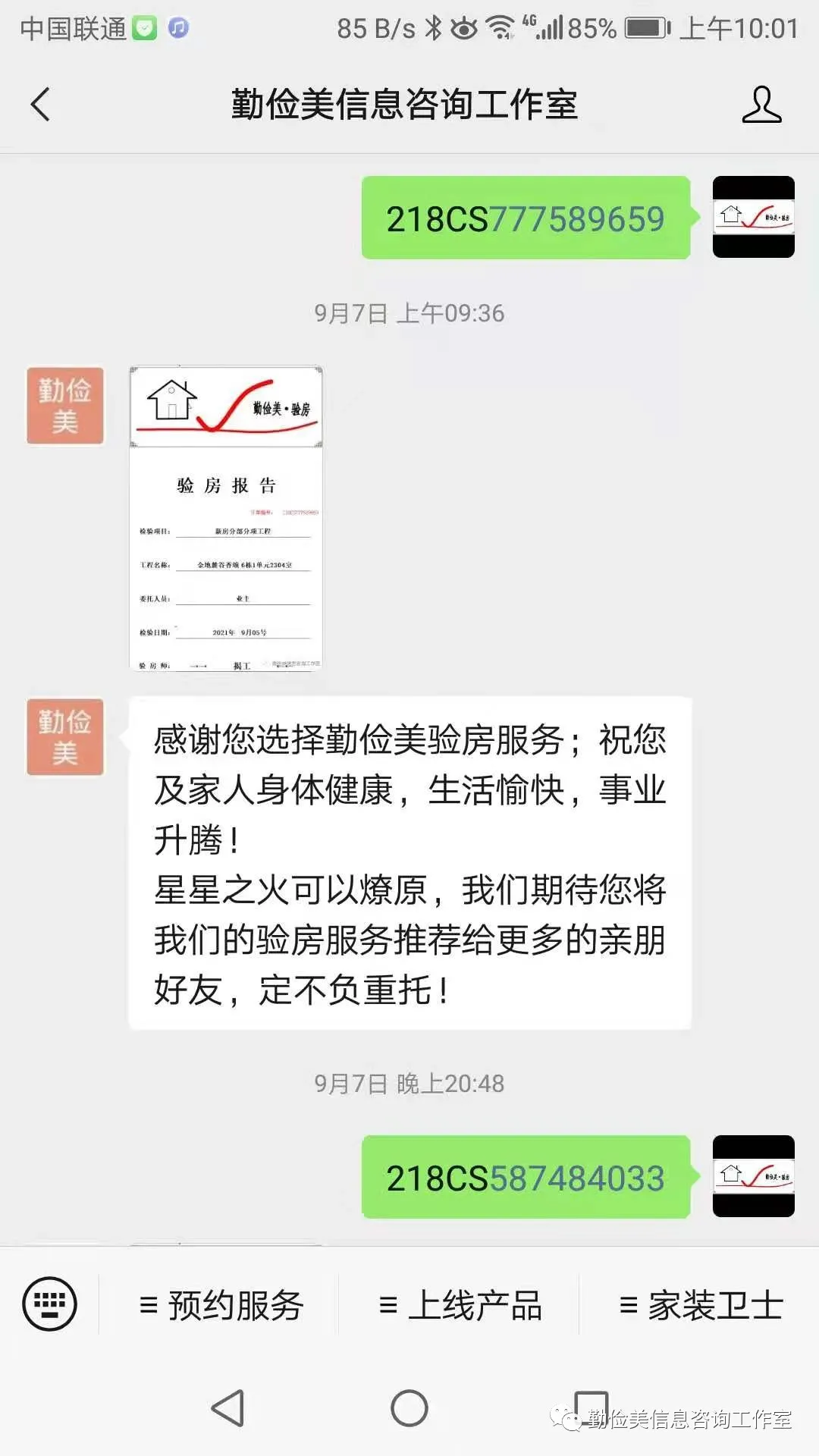Image resolution: width=819 pixels, height=1456 pixels.
Task: Switch to keyboard input
Action: click(x=49, y=1304)
